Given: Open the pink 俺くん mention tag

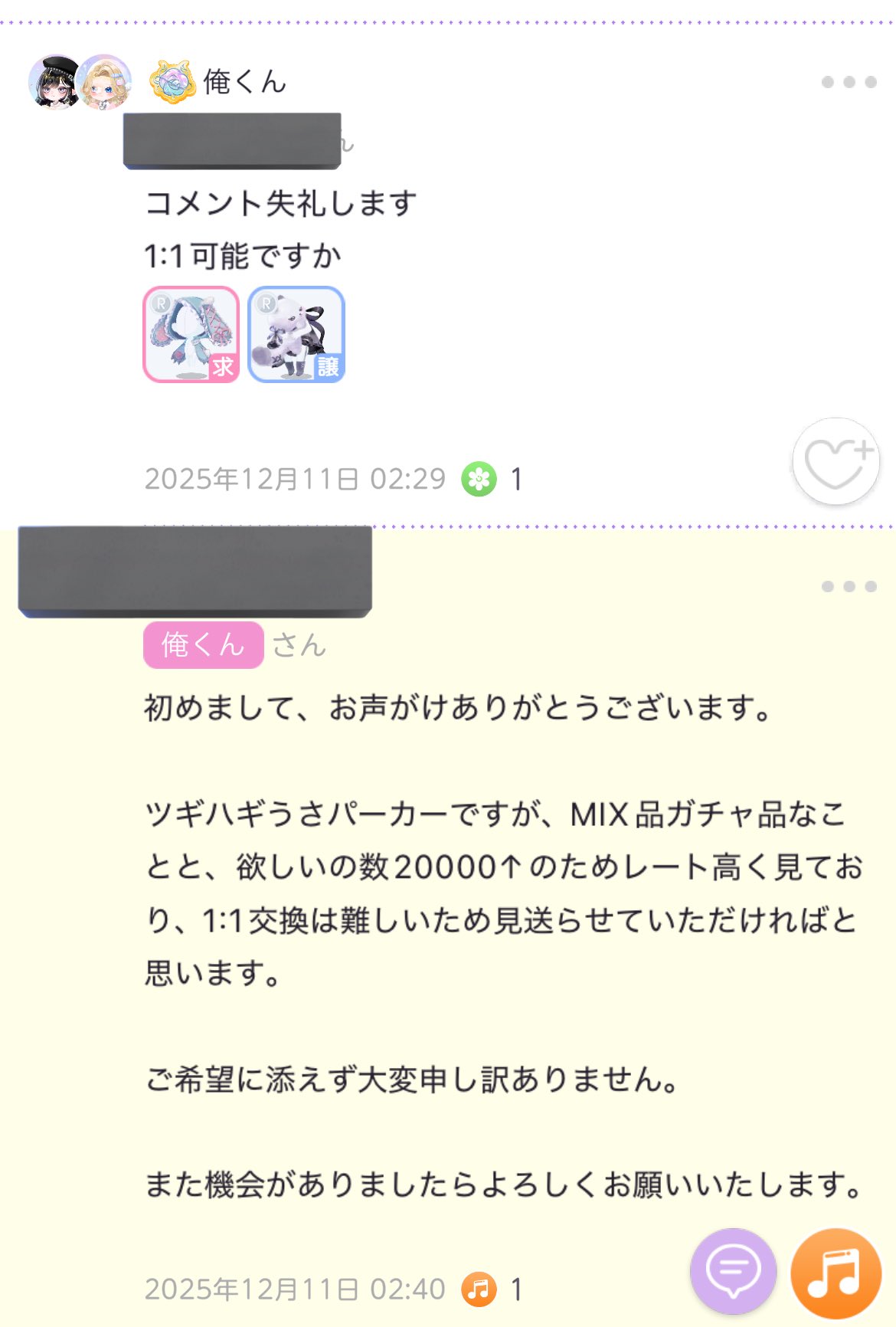Looking at the screenshot, I should click(203, 645).
